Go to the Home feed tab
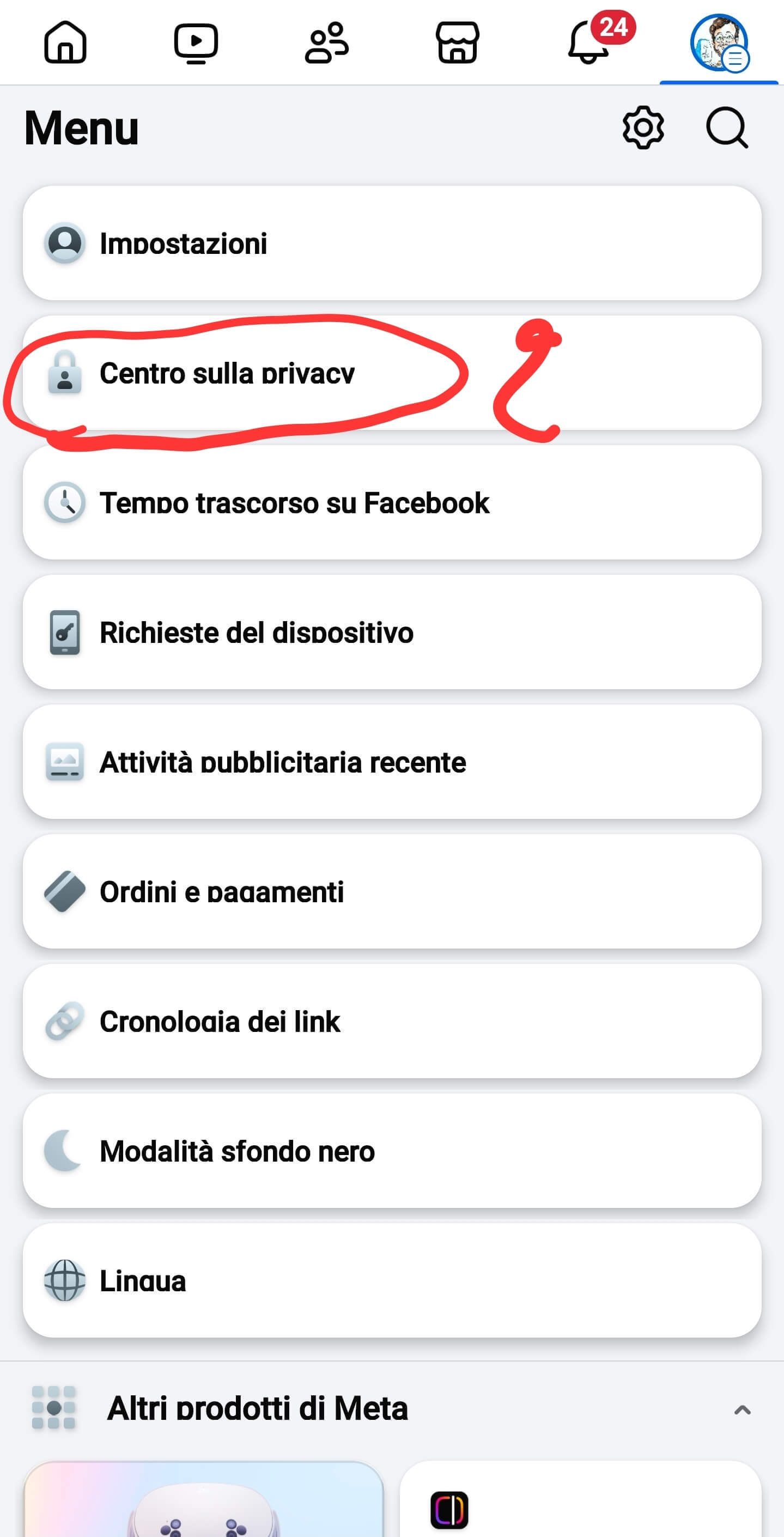This screenshot has height=1537, width=784. point(65,42)
